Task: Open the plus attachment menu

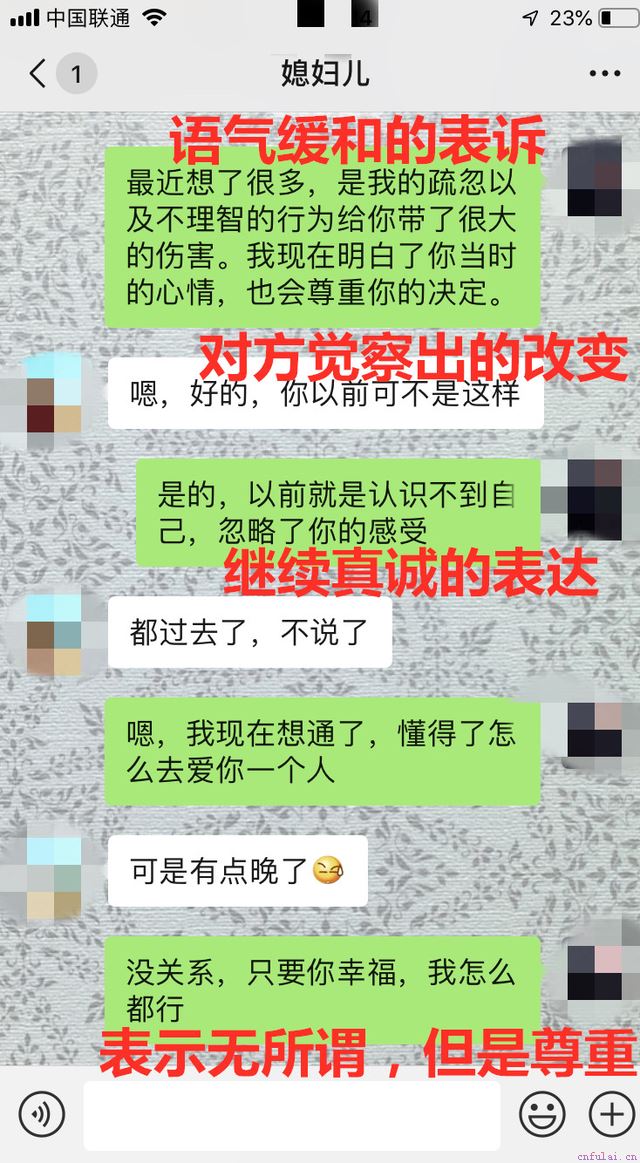Action: 609,1114
